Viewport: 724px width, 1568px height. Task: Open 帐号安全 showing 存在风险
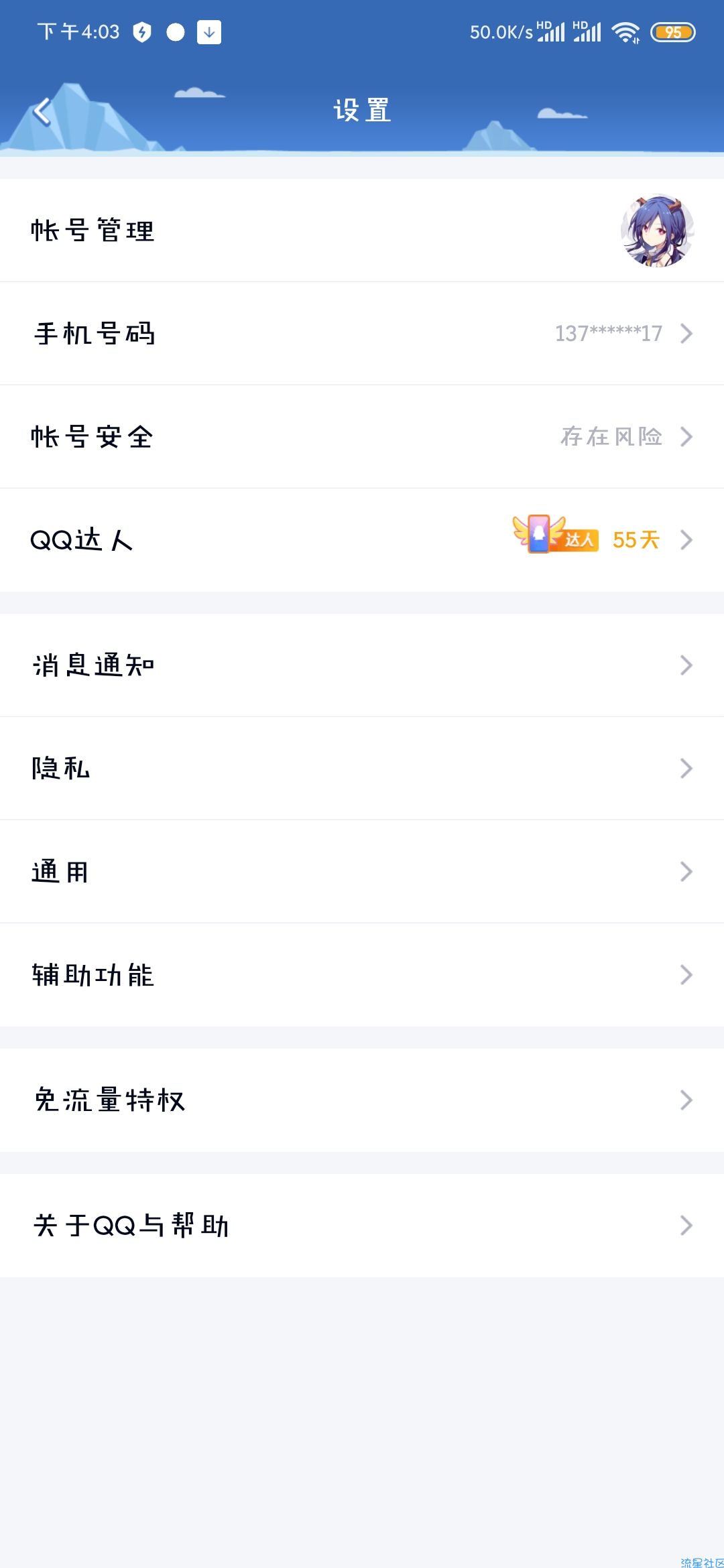click(362, 437)
